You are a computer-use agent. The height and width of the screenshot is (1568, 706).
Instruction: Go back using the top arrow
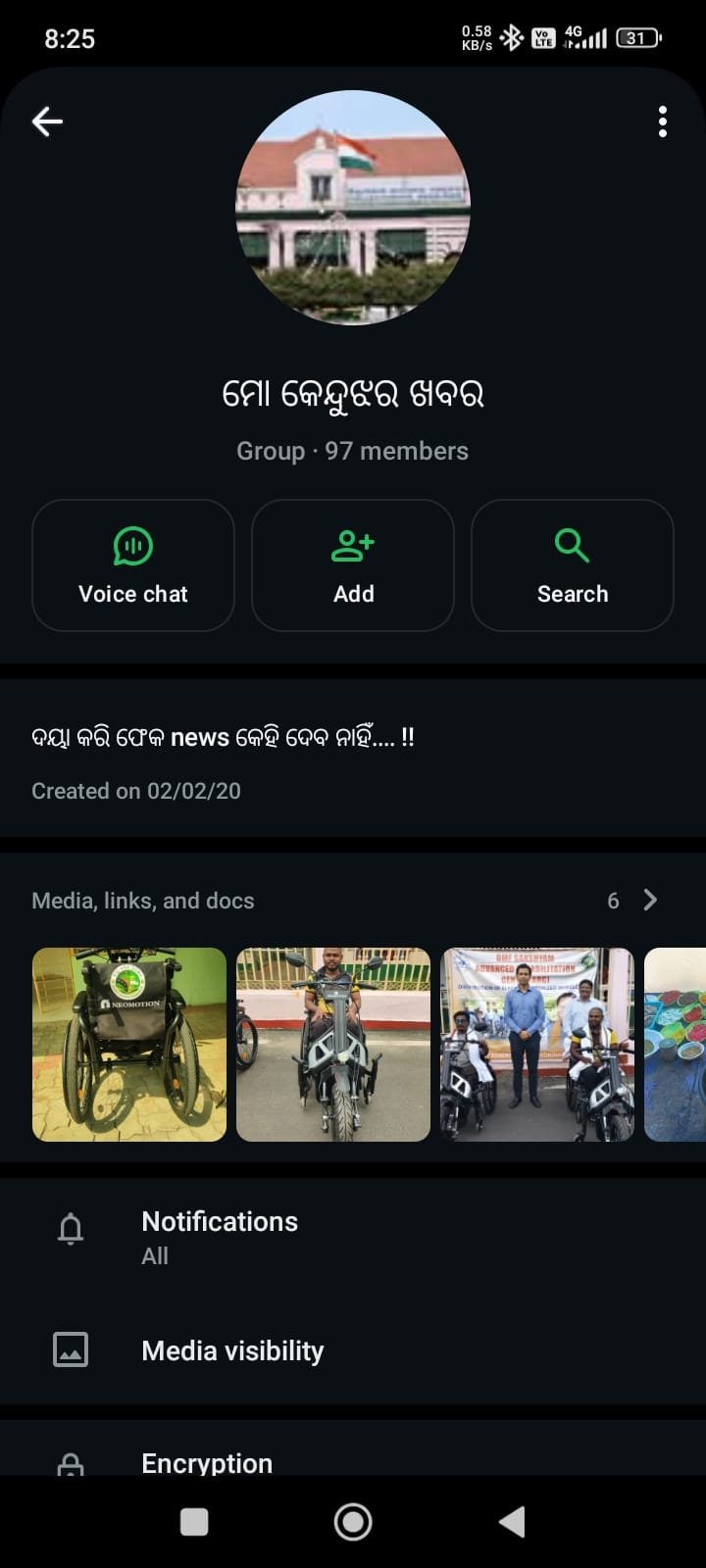pos(47,122)
